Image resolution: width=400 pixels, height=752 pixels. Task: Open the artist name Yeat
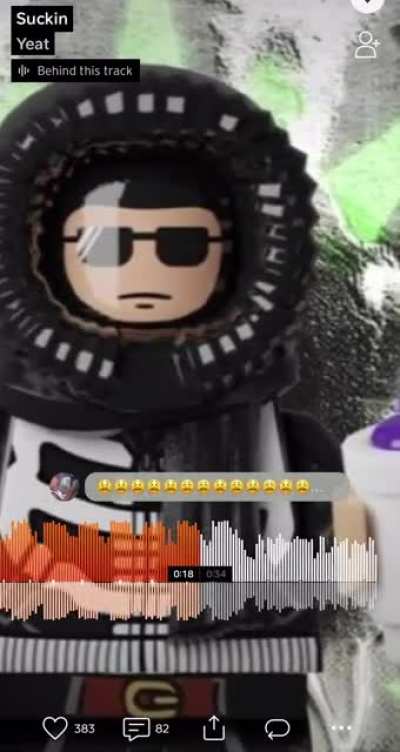click(33, 44)
